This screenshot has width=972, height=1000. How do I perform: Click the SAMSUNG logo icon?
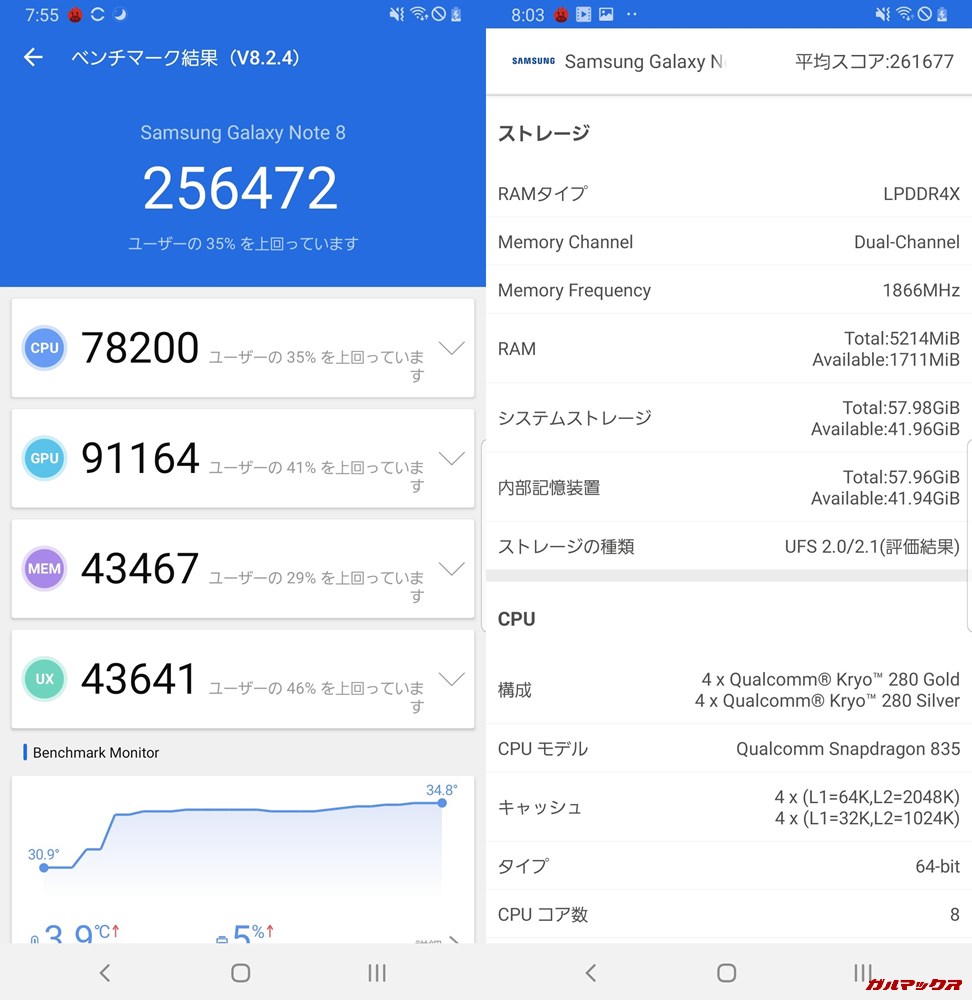(532, 61)
